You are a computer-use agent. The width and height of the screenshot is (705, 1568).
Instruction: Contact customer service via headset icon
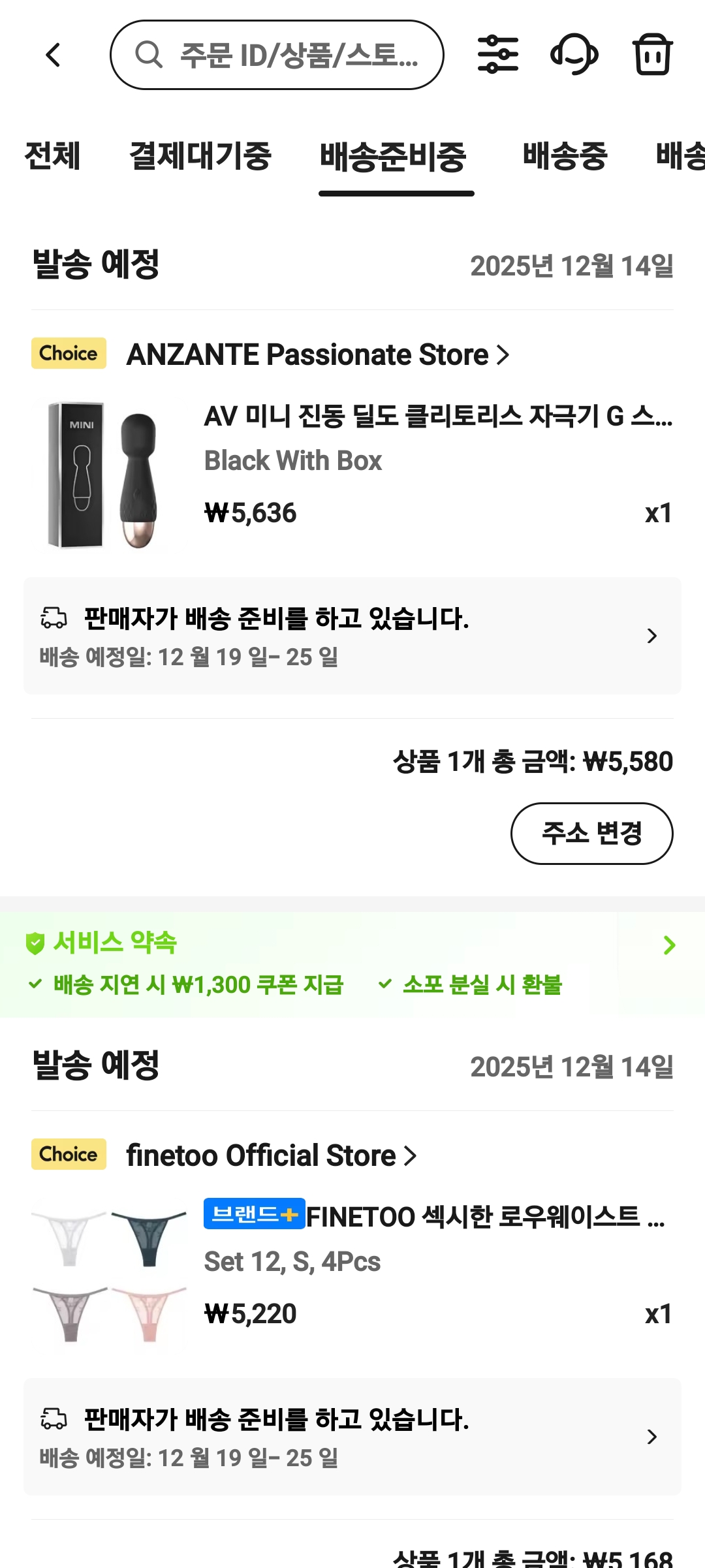pyautogui.click(x=574, y=55)
